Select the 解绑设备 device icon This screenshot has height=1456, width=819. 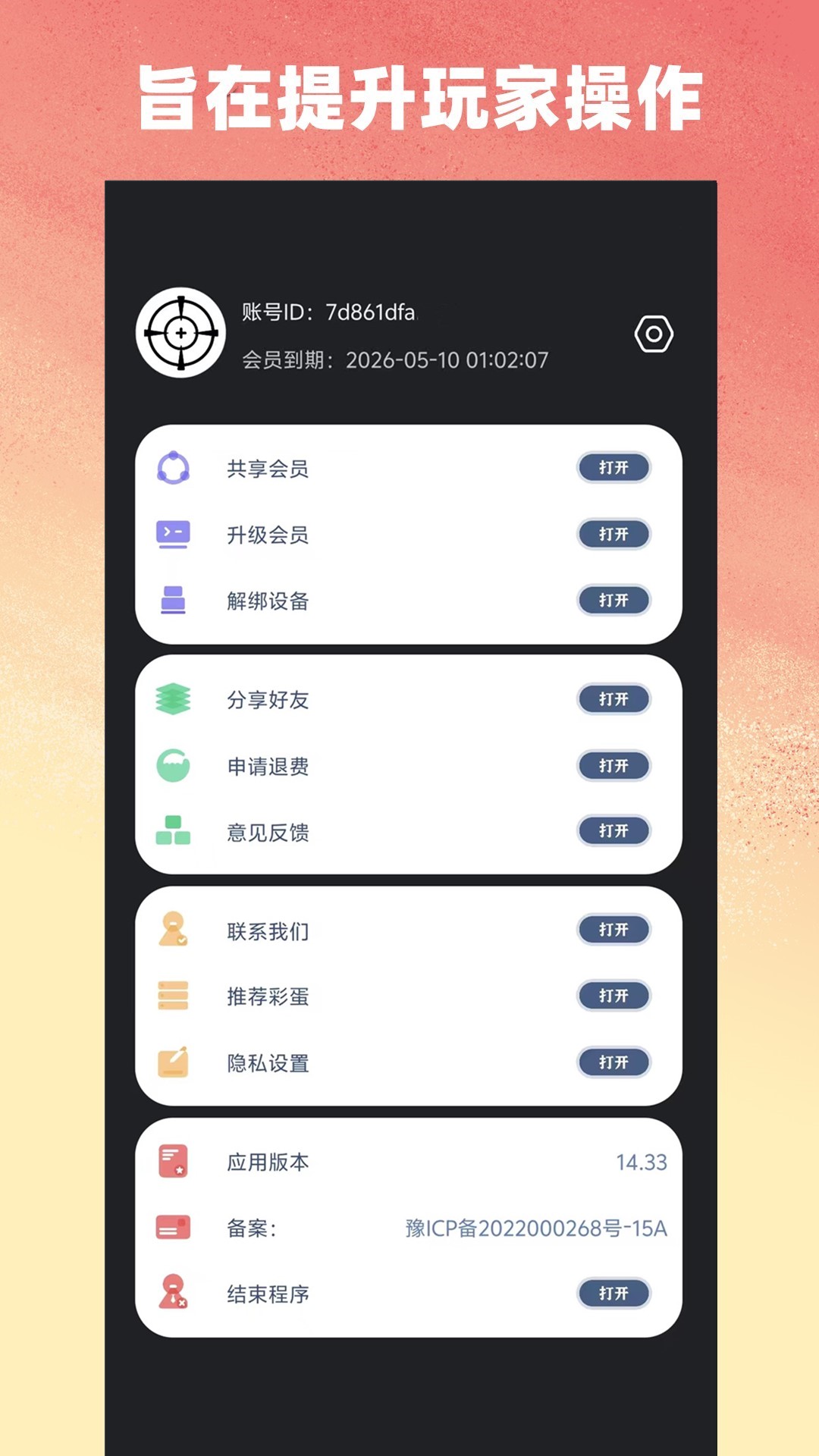click(x=174, y=601)
